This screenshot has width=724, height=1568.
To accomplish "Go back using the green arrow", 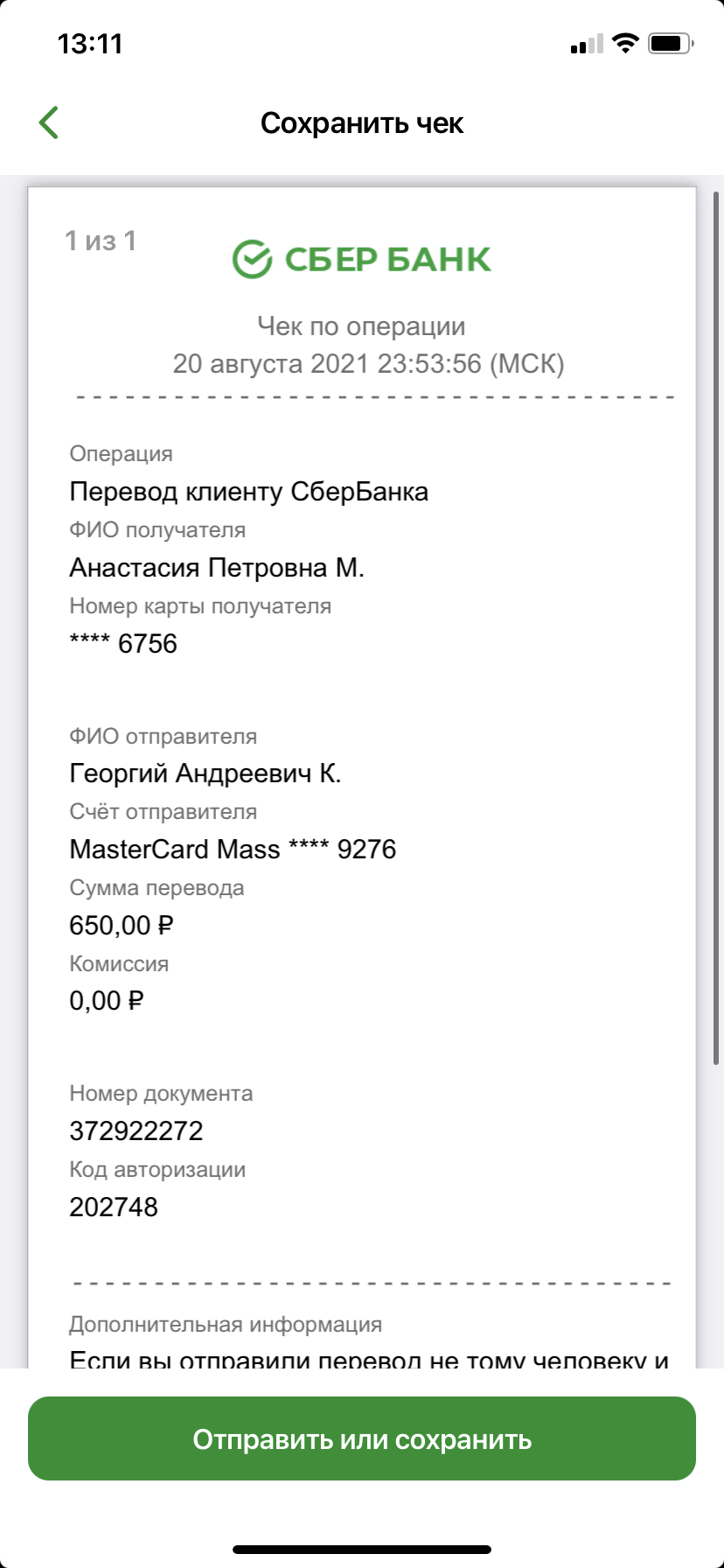I will (x=49, y=122).
